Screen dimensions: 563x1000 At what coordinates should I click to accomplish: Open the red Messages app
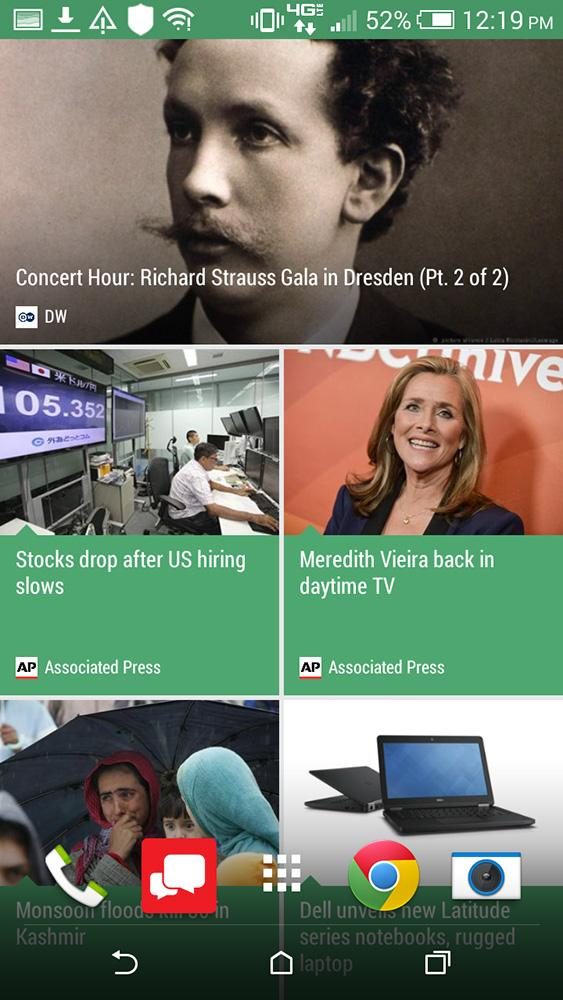[x=179, y=876]
